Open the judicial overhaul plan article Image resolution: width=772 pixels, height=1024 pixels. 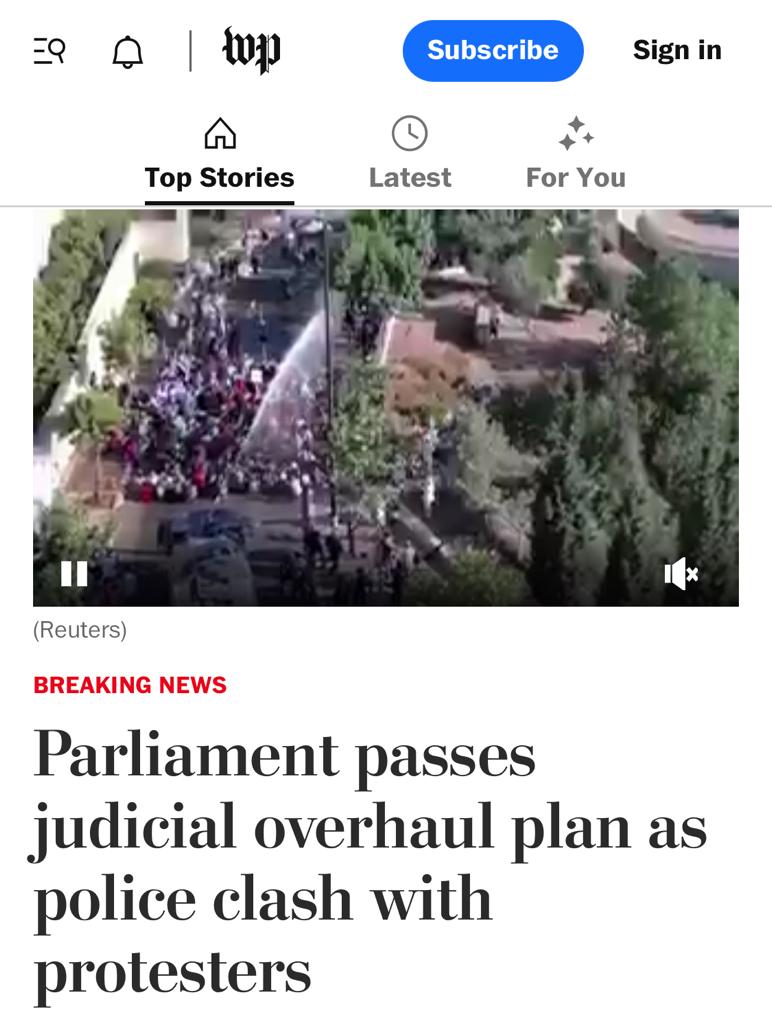click(370, 862)
